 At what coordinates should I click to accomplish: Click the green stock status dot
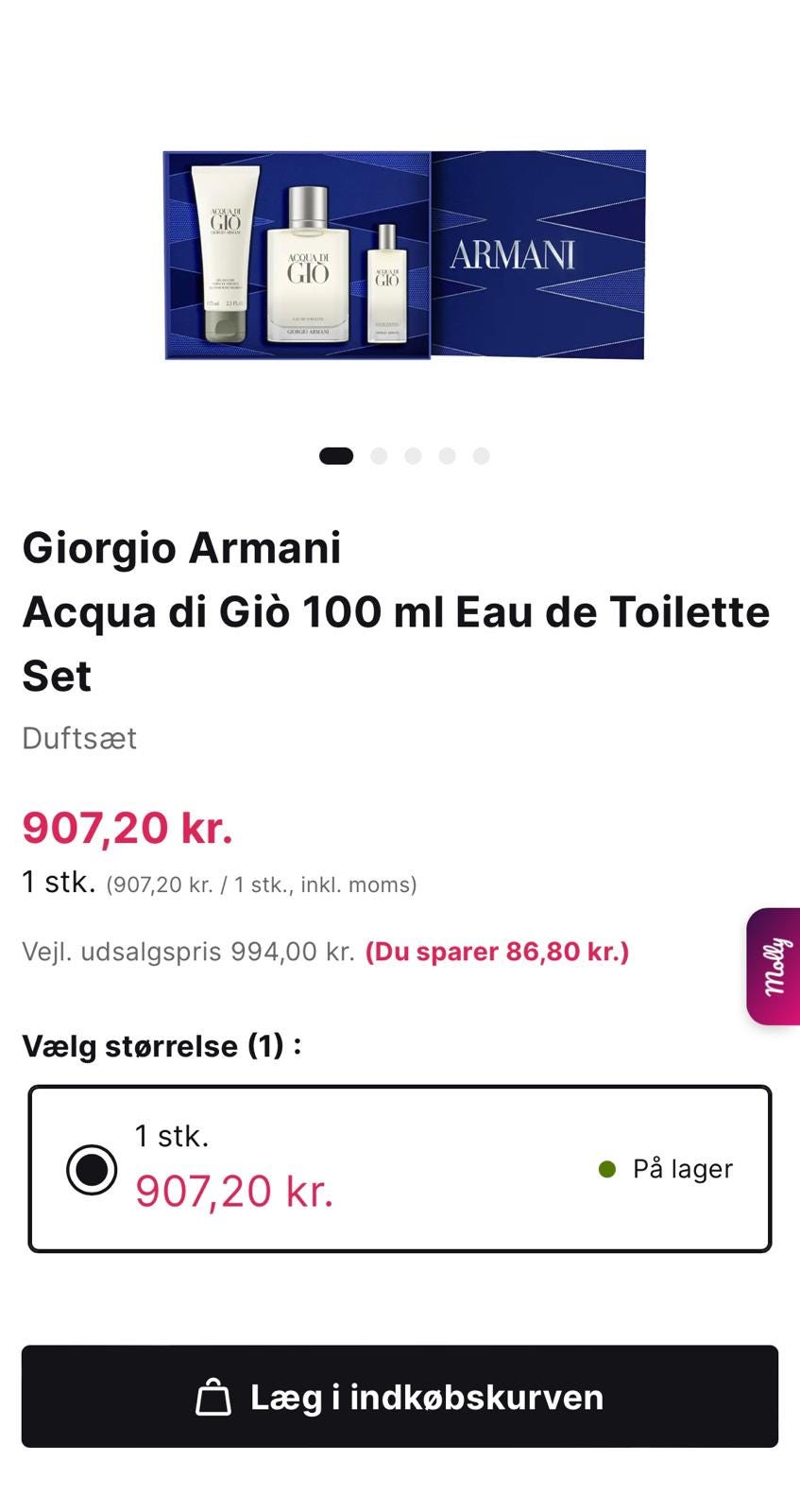click(607, 1169)
